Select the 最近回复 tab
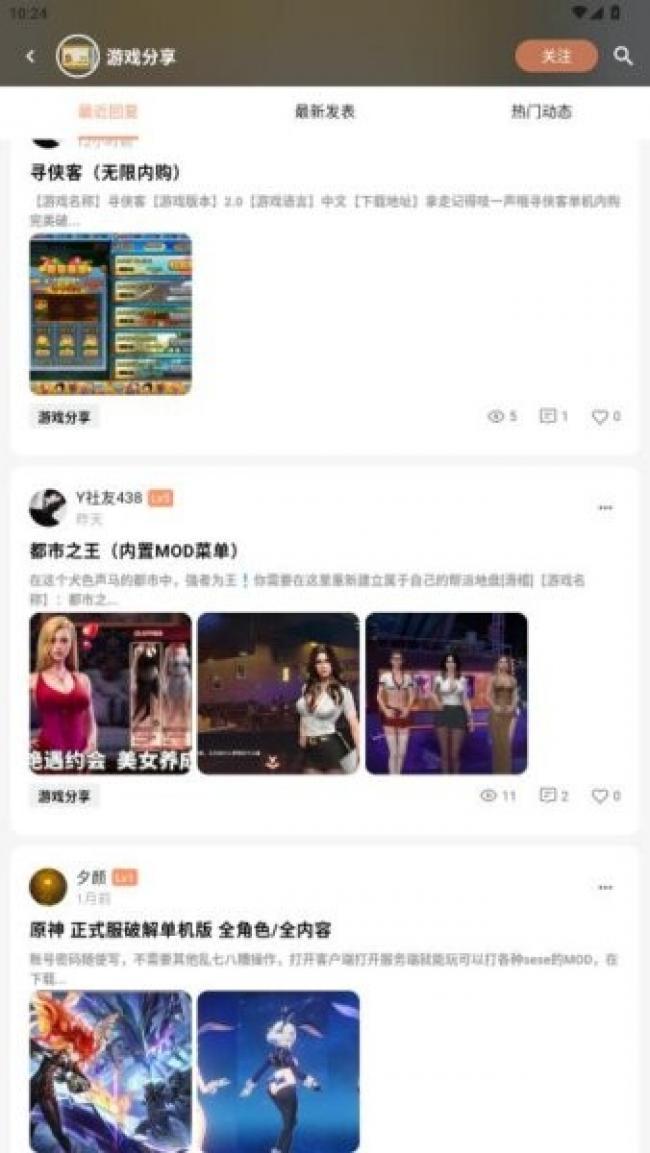 pos(108,112)
